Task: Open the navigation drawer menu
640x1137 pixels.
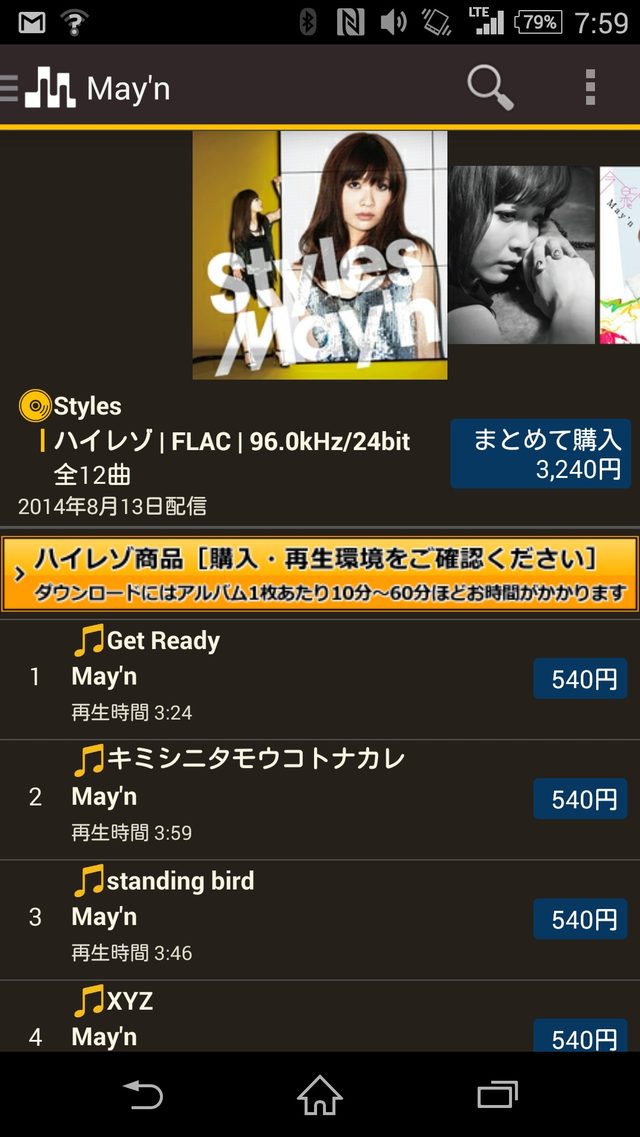Action: coord(10,88)
